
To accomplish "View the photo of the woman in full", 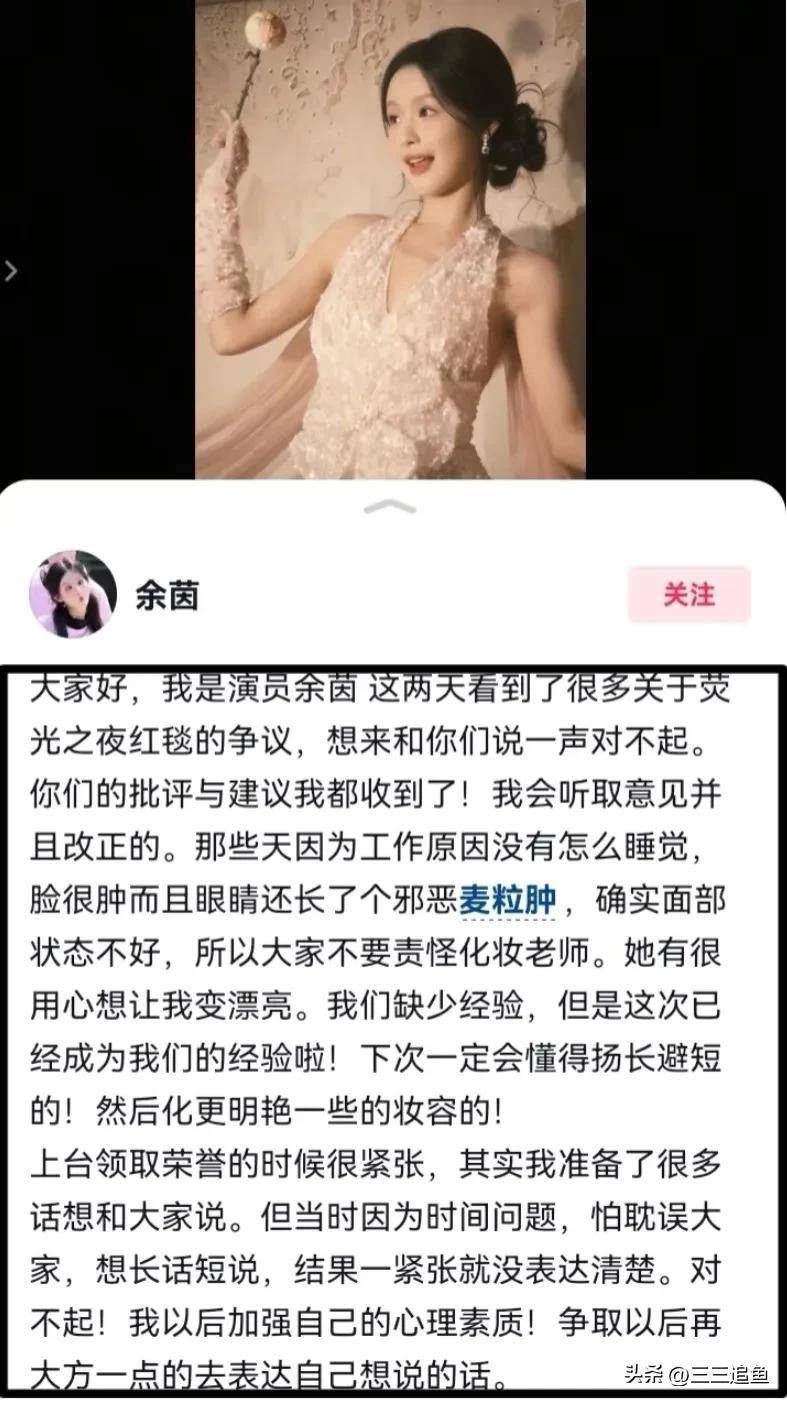I will [390, 240].
